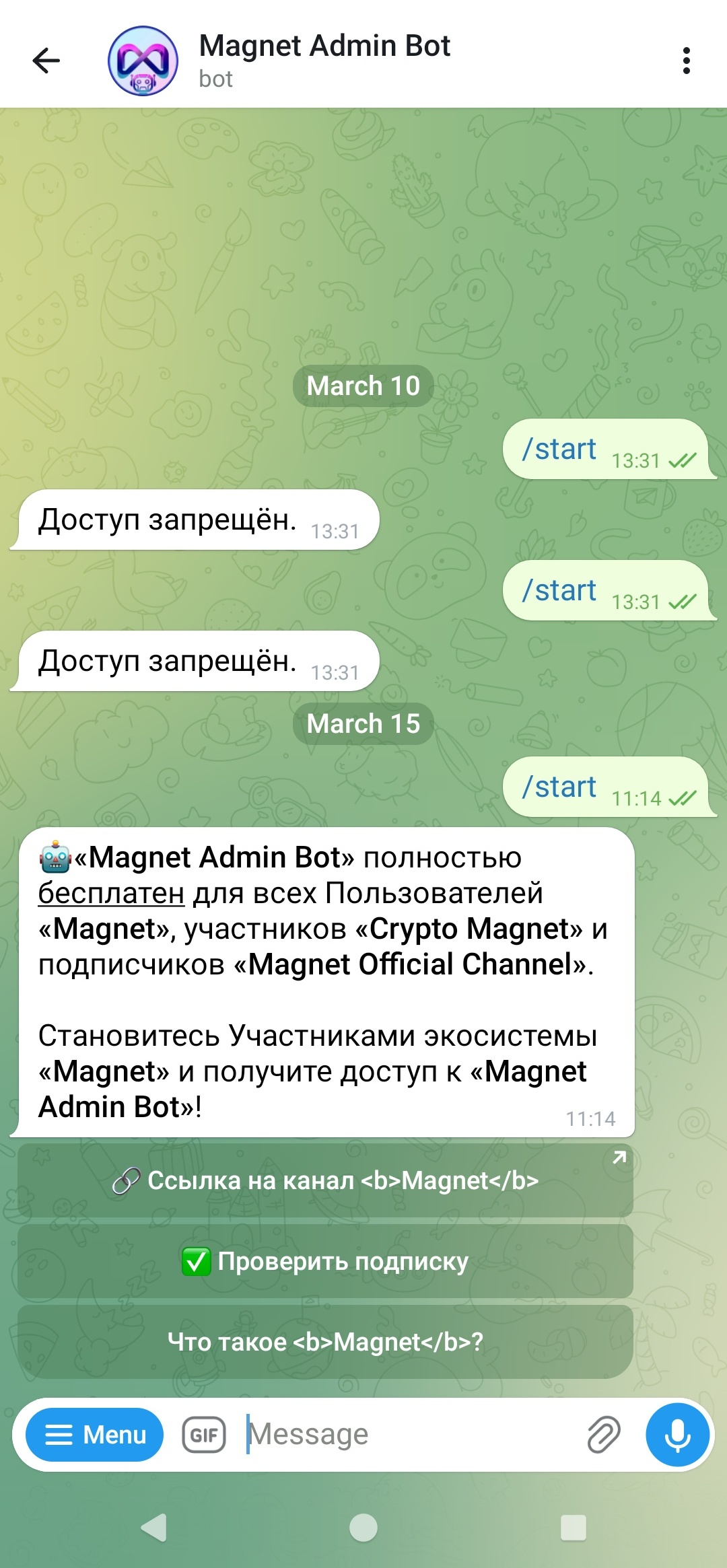
Task: Go back using the top-left arrow
Action: (46, 61)
